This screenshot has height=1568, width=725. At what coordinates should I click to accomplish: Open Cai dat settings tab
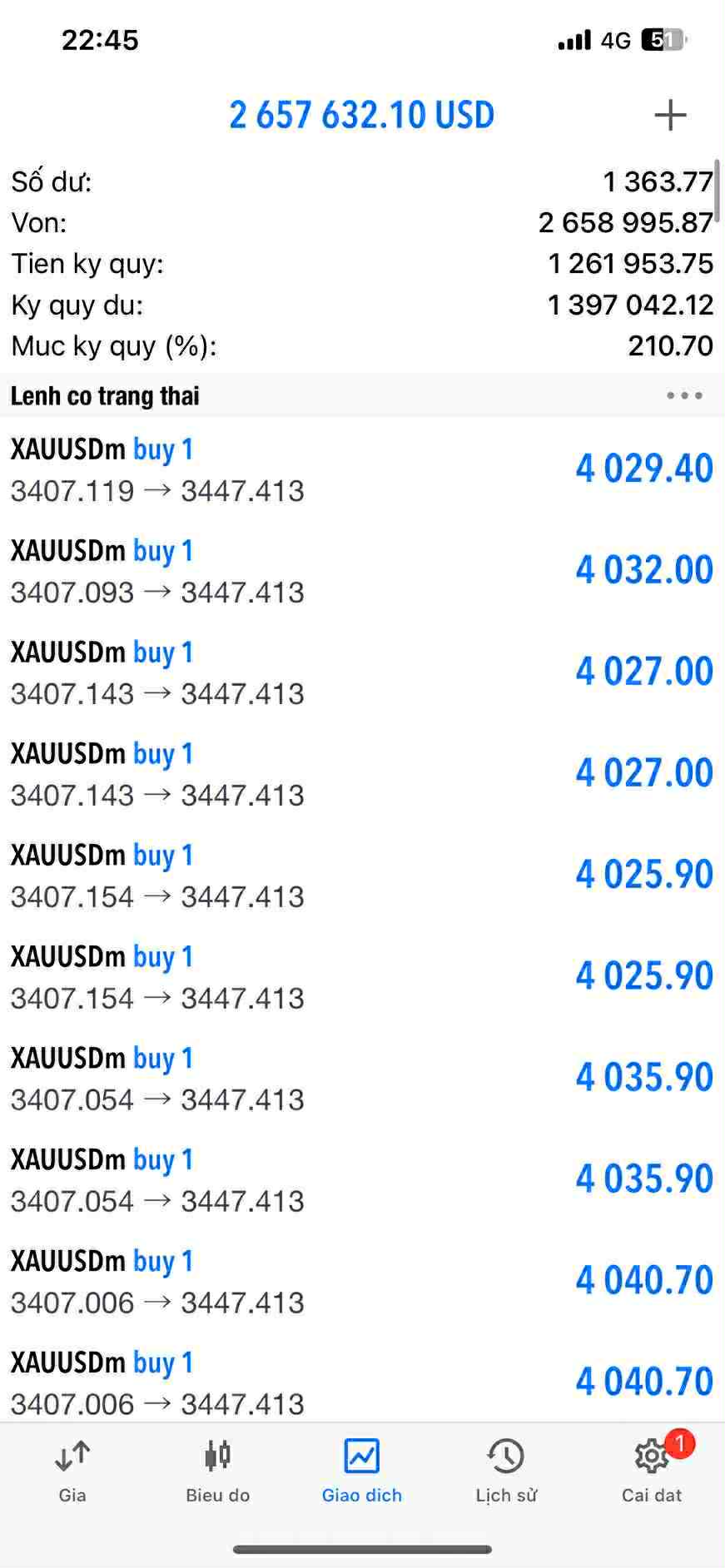click(652, 1471)
